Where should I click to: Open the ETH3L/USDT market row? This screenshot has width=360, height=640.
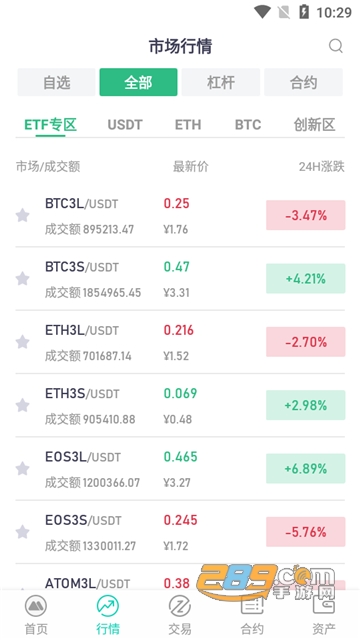[x=180, y=342]
